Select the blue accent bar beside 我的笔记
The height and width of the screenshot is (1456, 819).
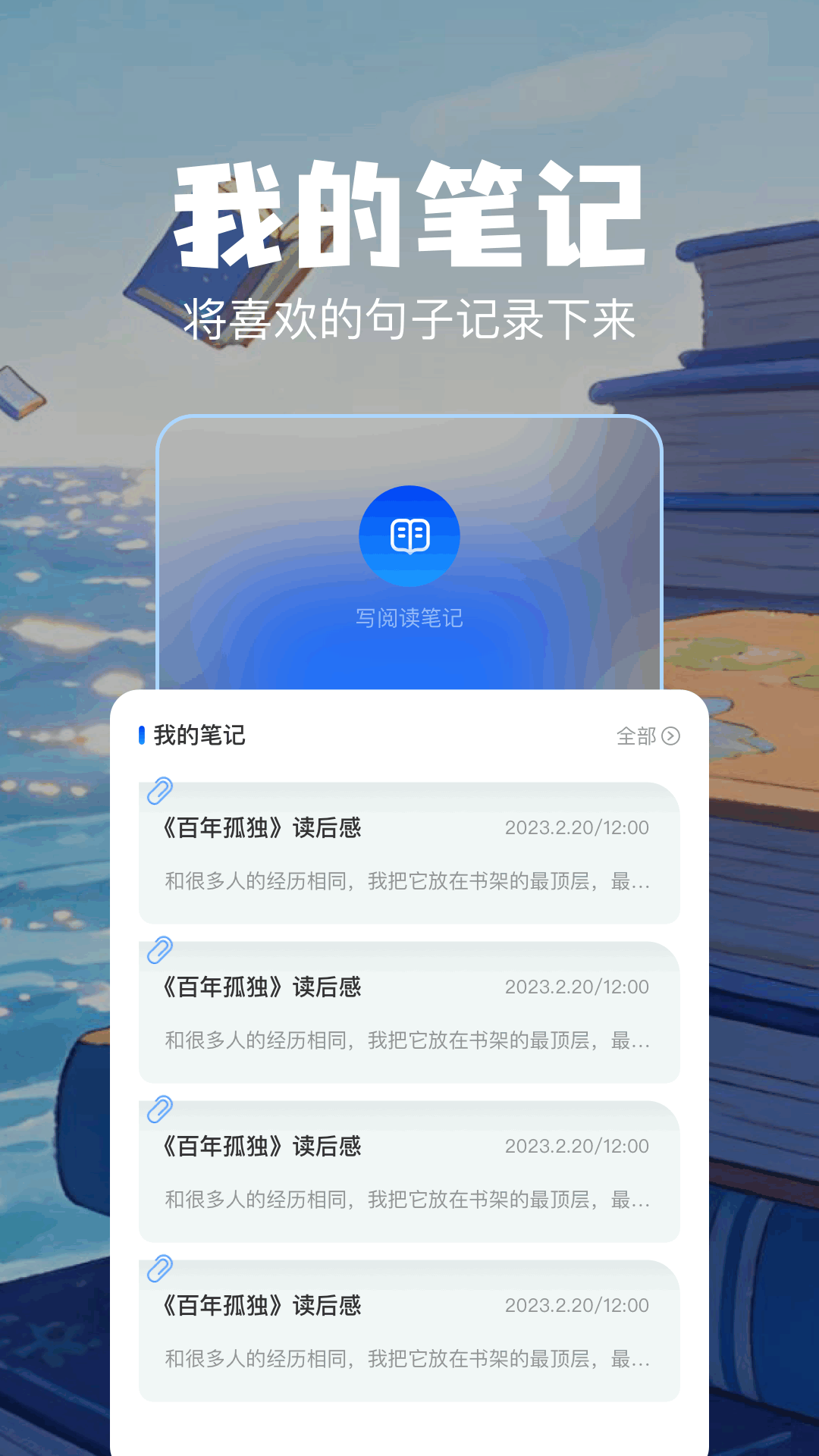tap(141, 736)
